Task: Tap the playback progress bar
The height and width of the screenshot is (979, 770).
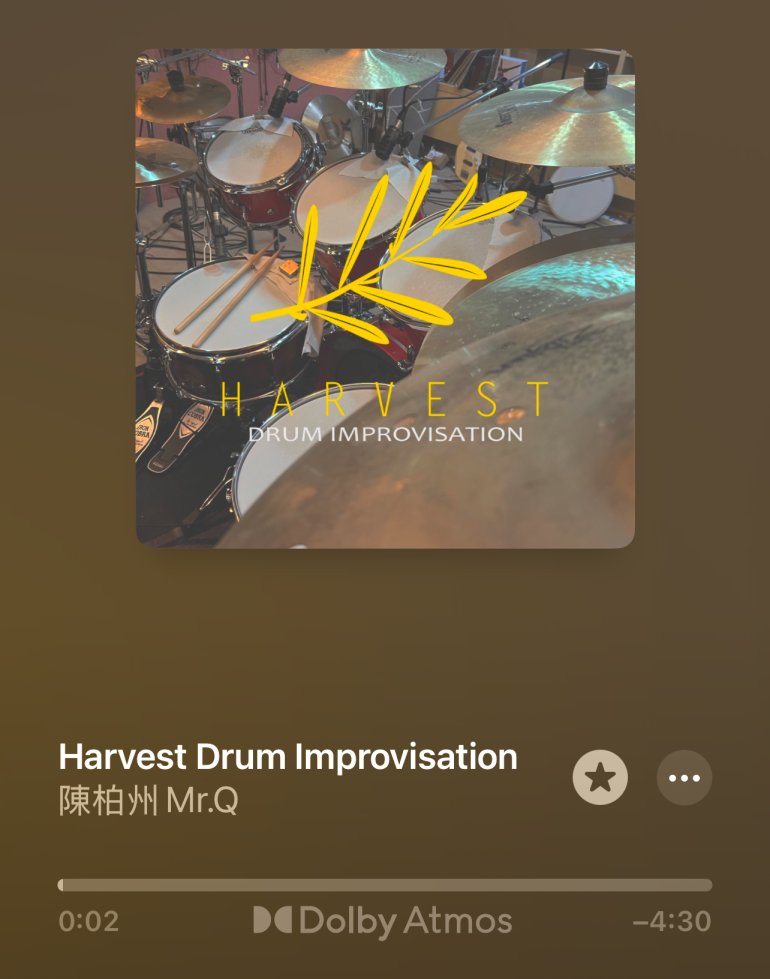Action: click(385, 885)
